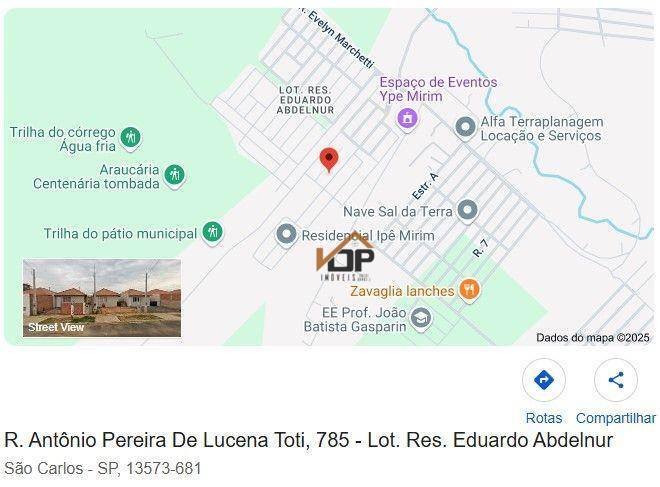Share this location via Compartilhar
Viewport: 660px width, 487px height.
point(616,380)
